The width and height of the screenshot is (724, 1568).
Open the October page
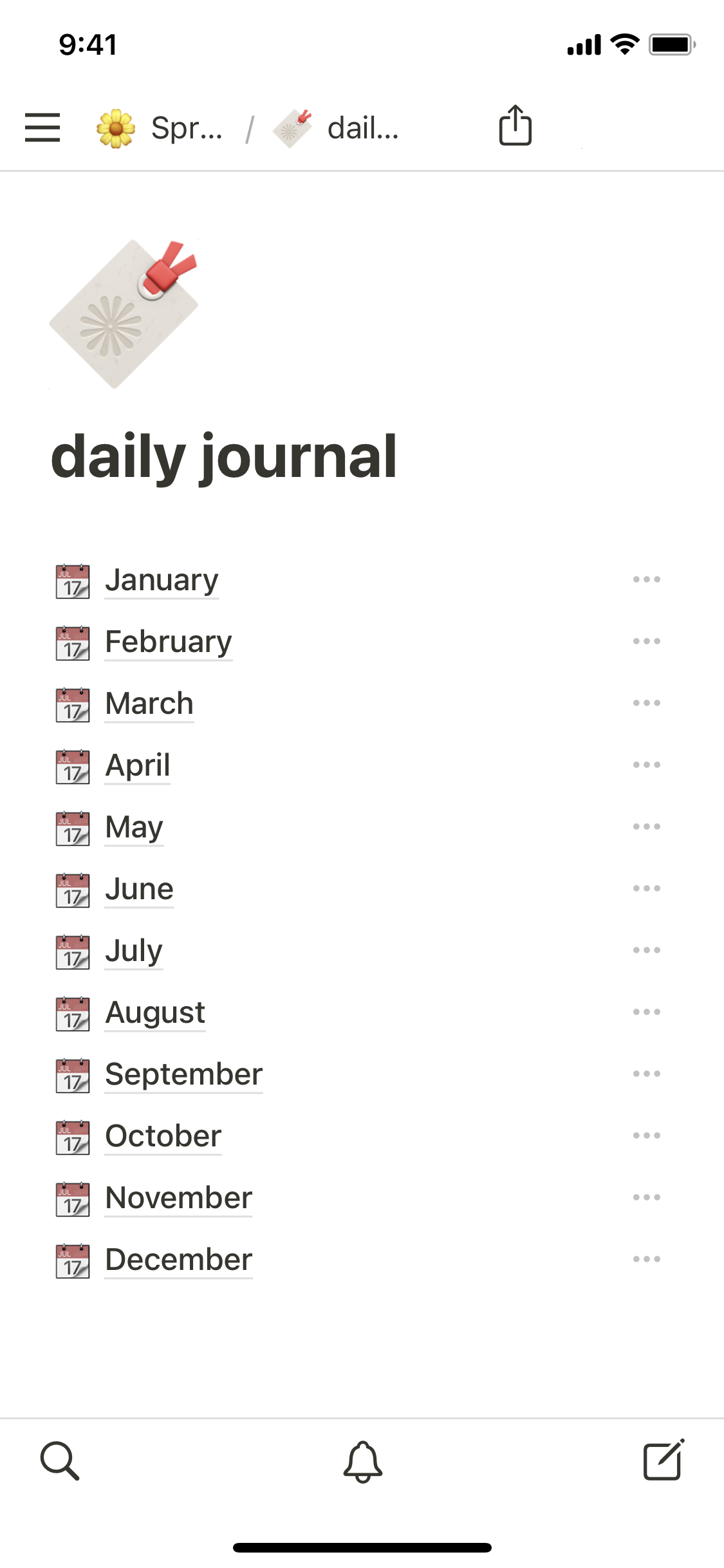163,1136
